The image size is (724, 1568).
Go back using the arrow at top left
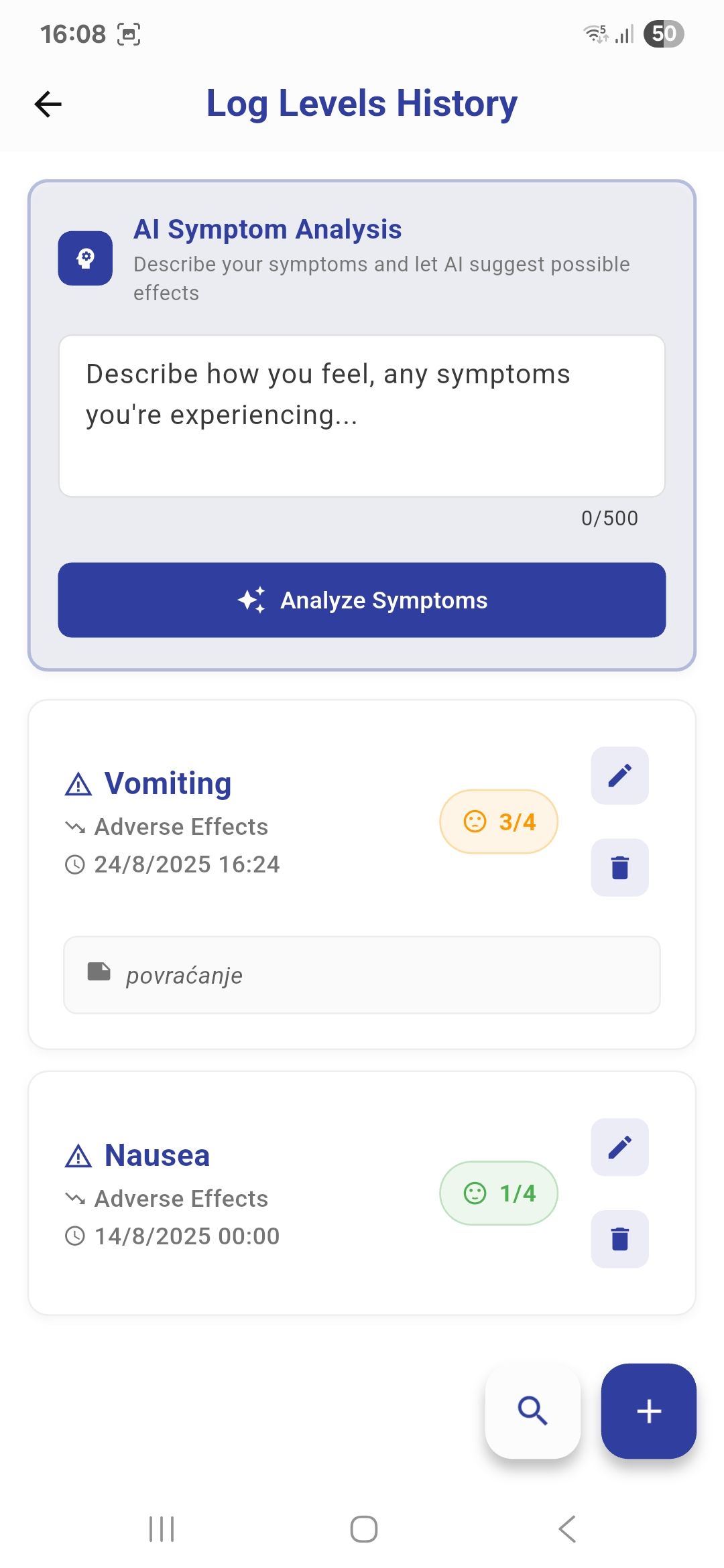pos(47,103)
